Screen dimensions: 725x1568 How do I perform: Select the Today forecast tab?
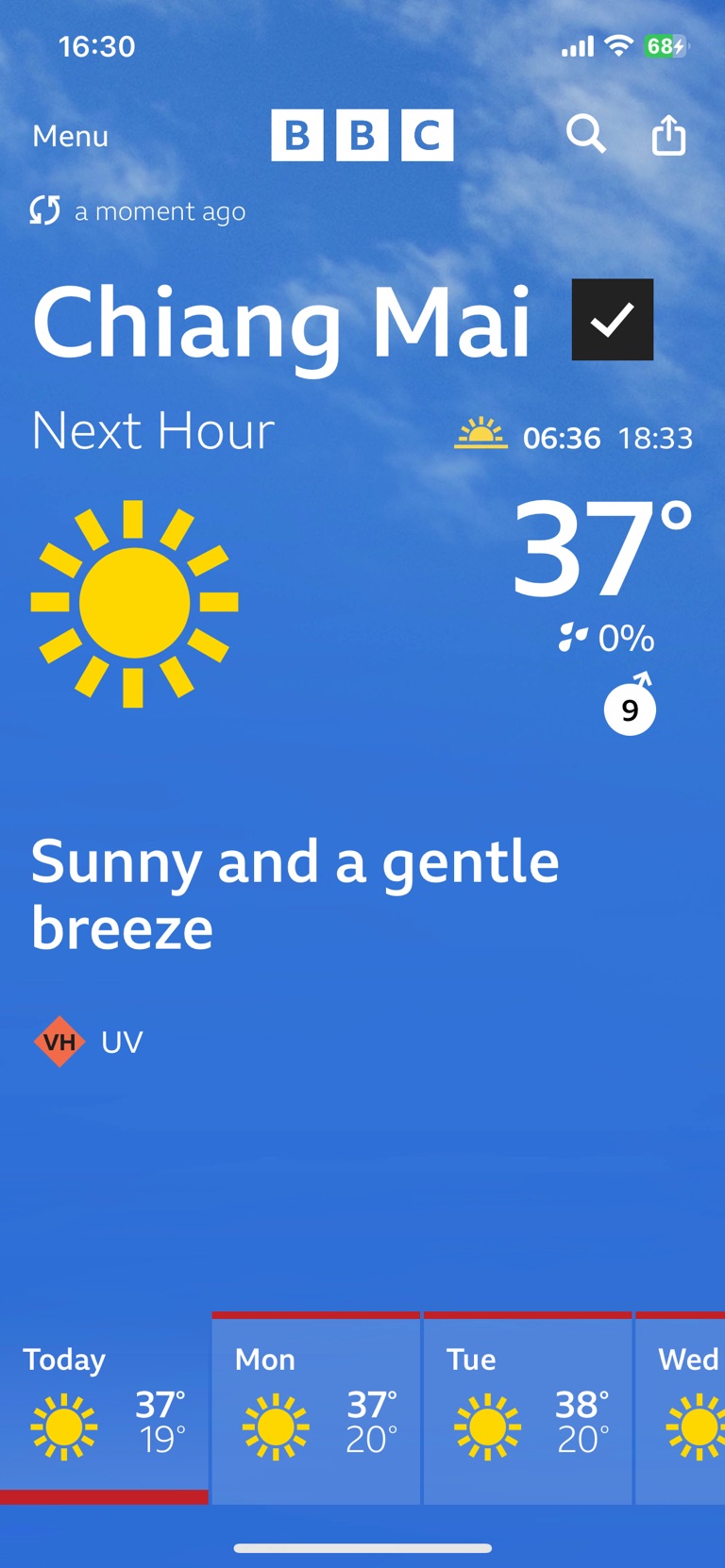[x=104, y=1406]
